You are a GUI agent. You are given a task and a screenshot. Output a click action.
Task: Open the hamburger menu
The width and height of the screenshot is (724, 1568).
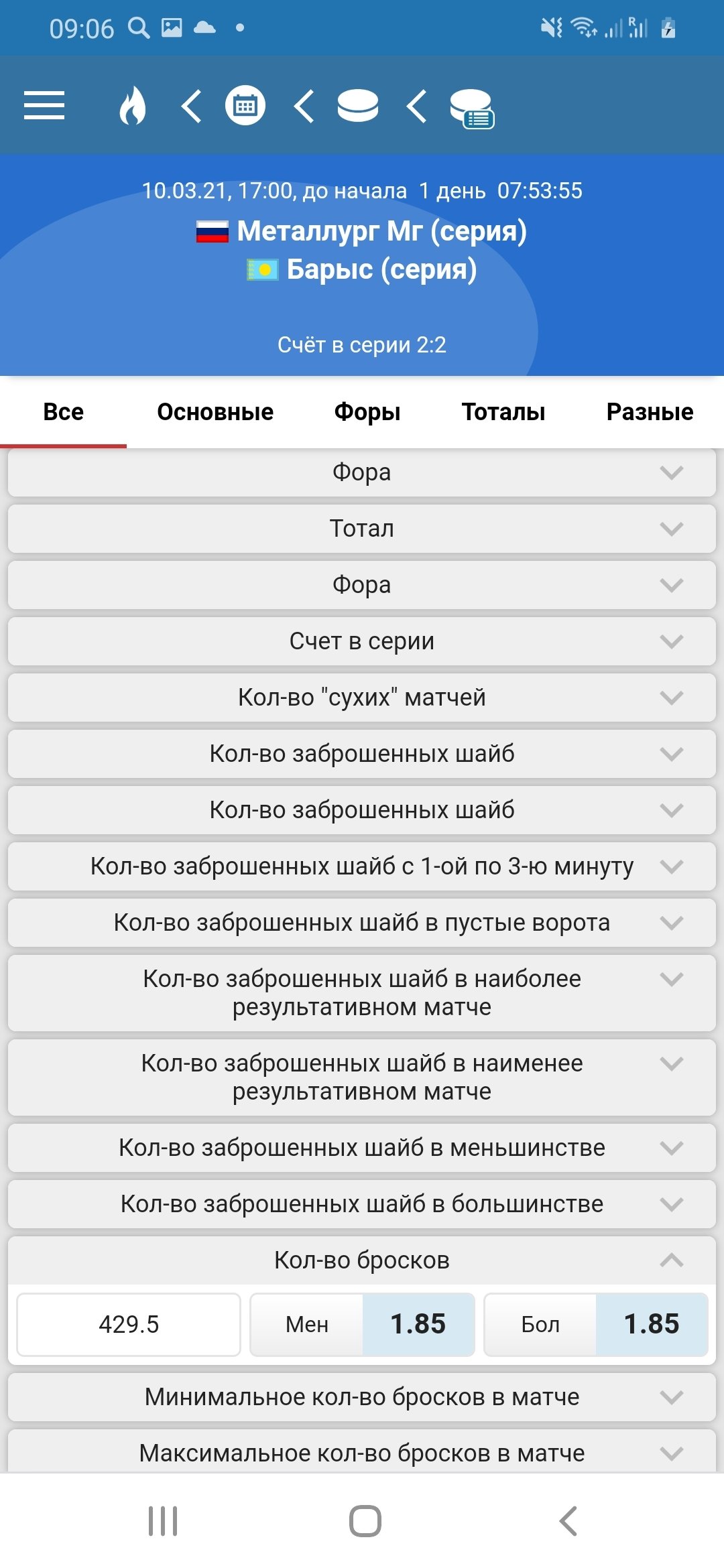(x=44, y=106)
